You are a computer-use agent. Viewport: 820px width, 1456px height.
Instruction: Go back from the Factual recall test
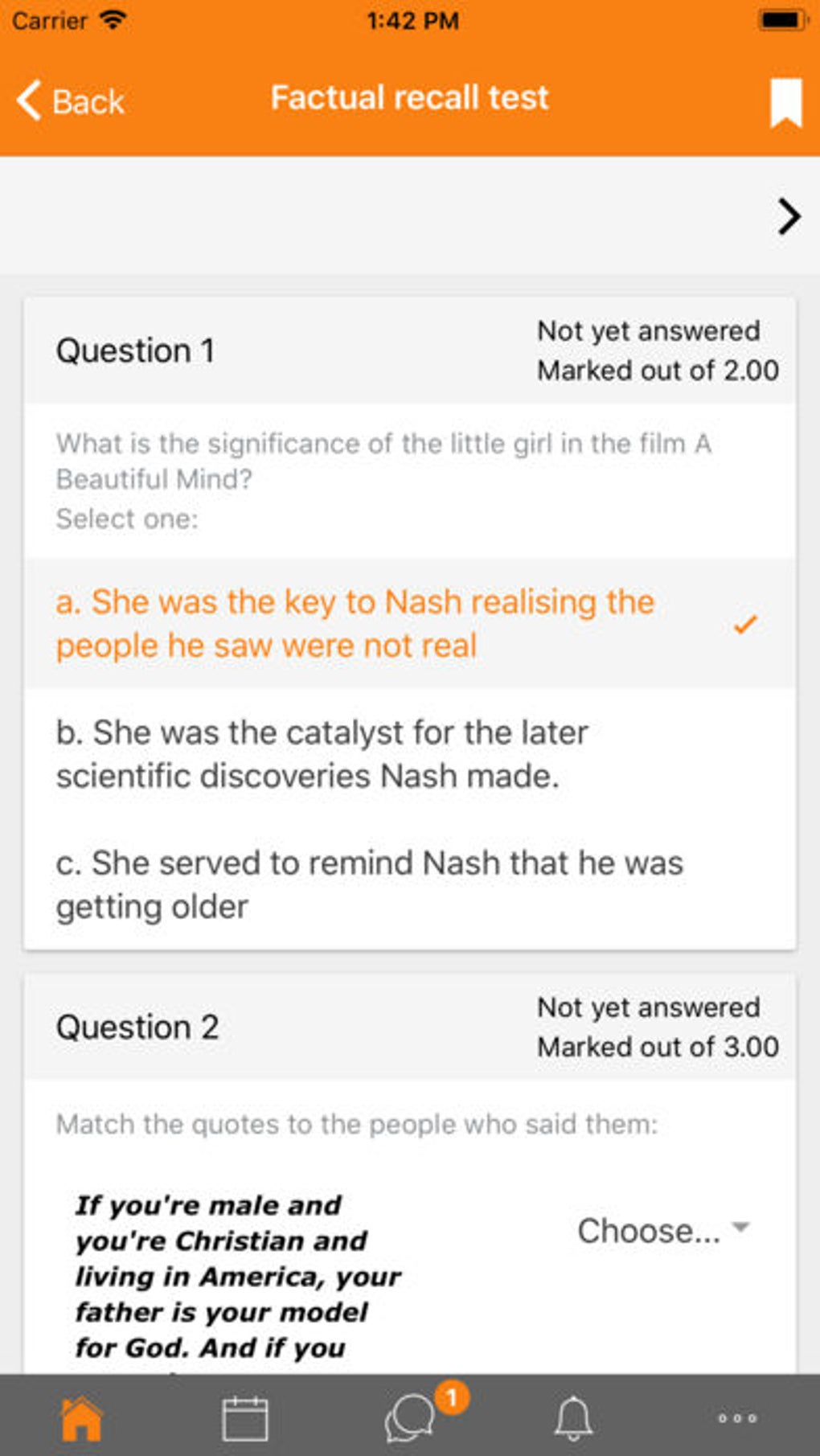[71, 101]
